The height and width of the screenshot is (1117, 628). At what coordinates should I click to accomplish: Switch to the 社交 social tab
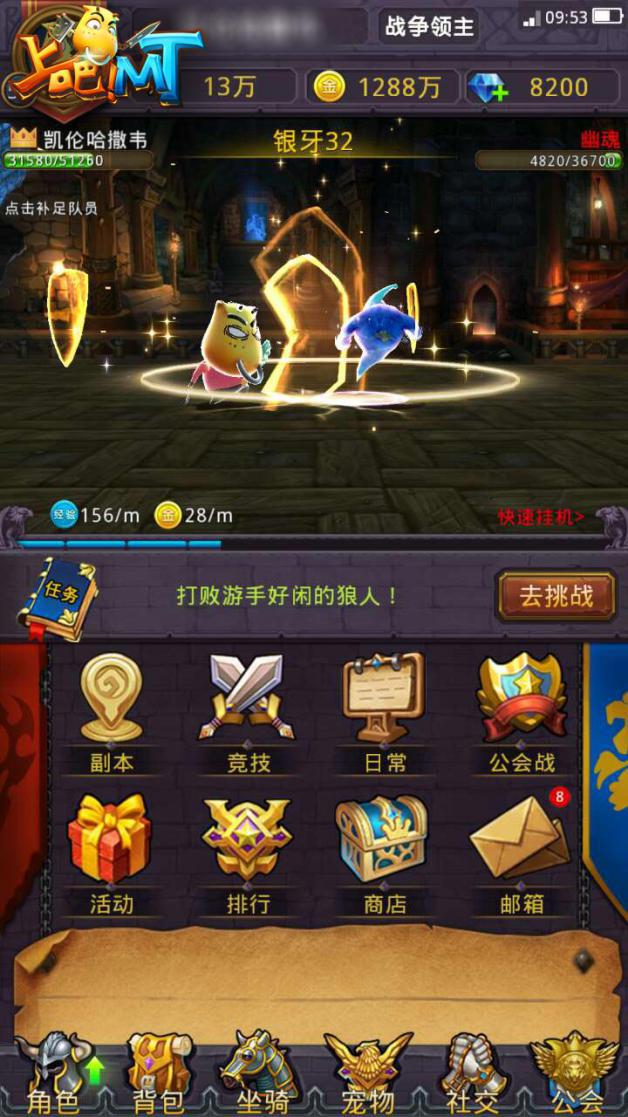pos(471,1078)
